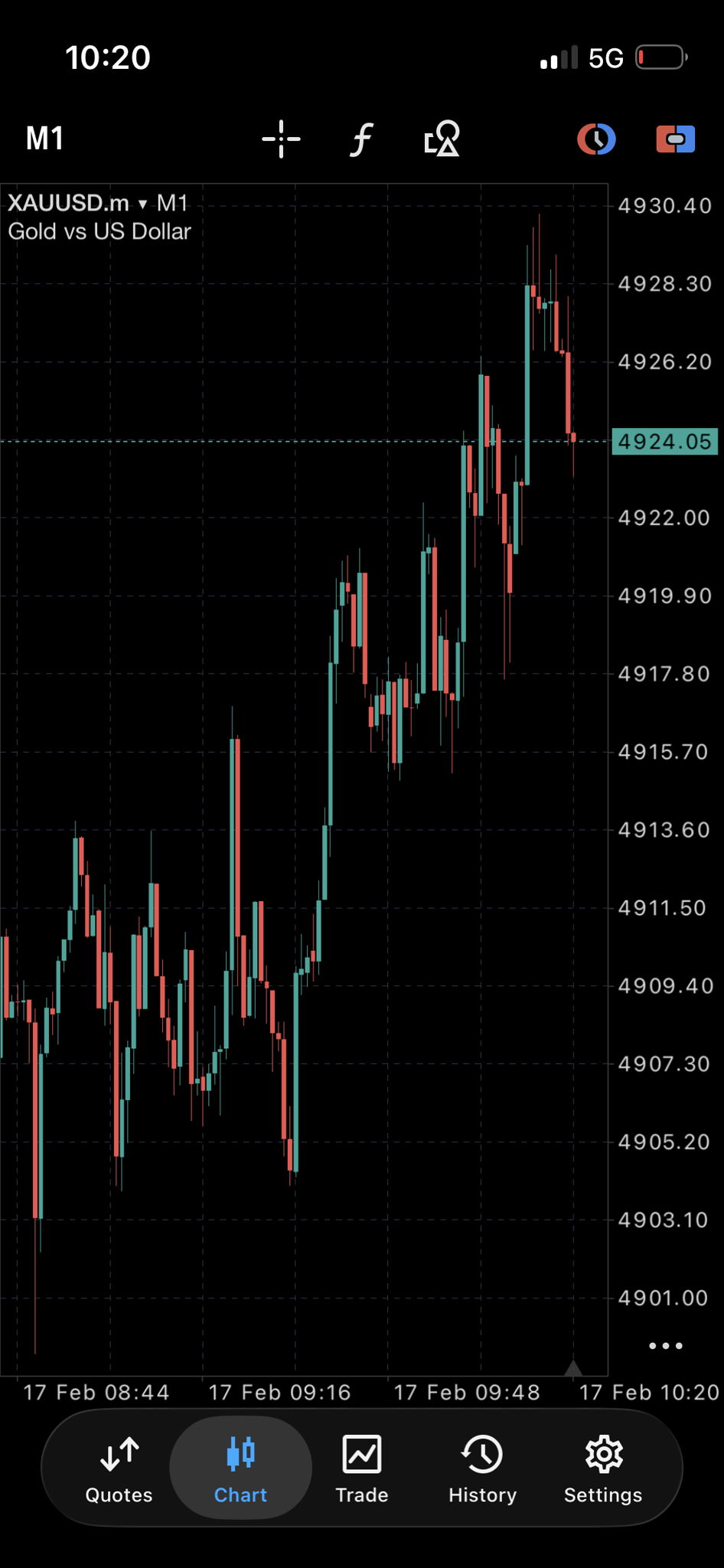Open the chart objects shapes tool
This screenshot has height=1568, width=724.
(442, 139)
